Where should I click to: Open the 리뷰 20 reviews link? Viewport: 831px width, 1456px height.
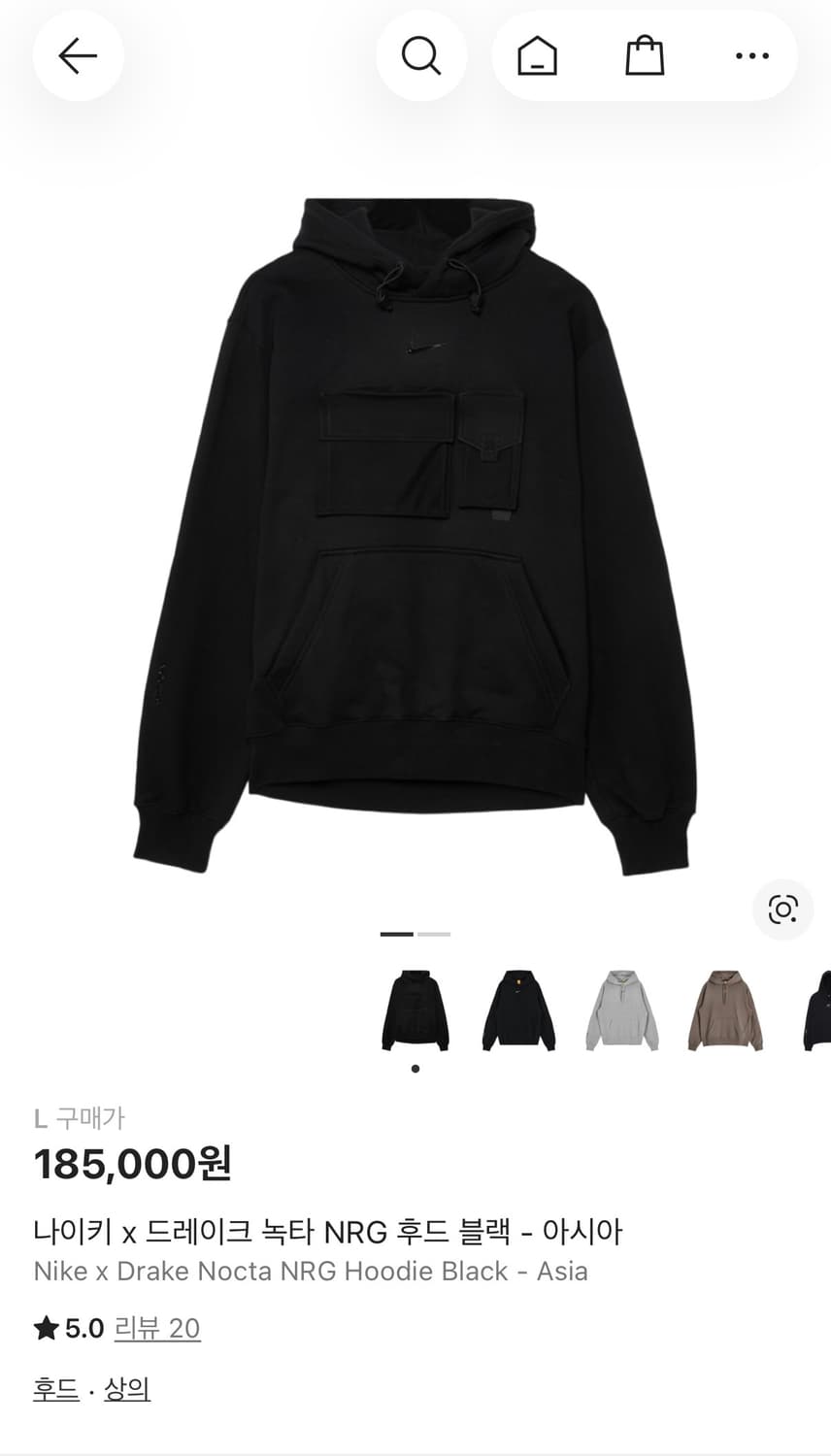159,1327
